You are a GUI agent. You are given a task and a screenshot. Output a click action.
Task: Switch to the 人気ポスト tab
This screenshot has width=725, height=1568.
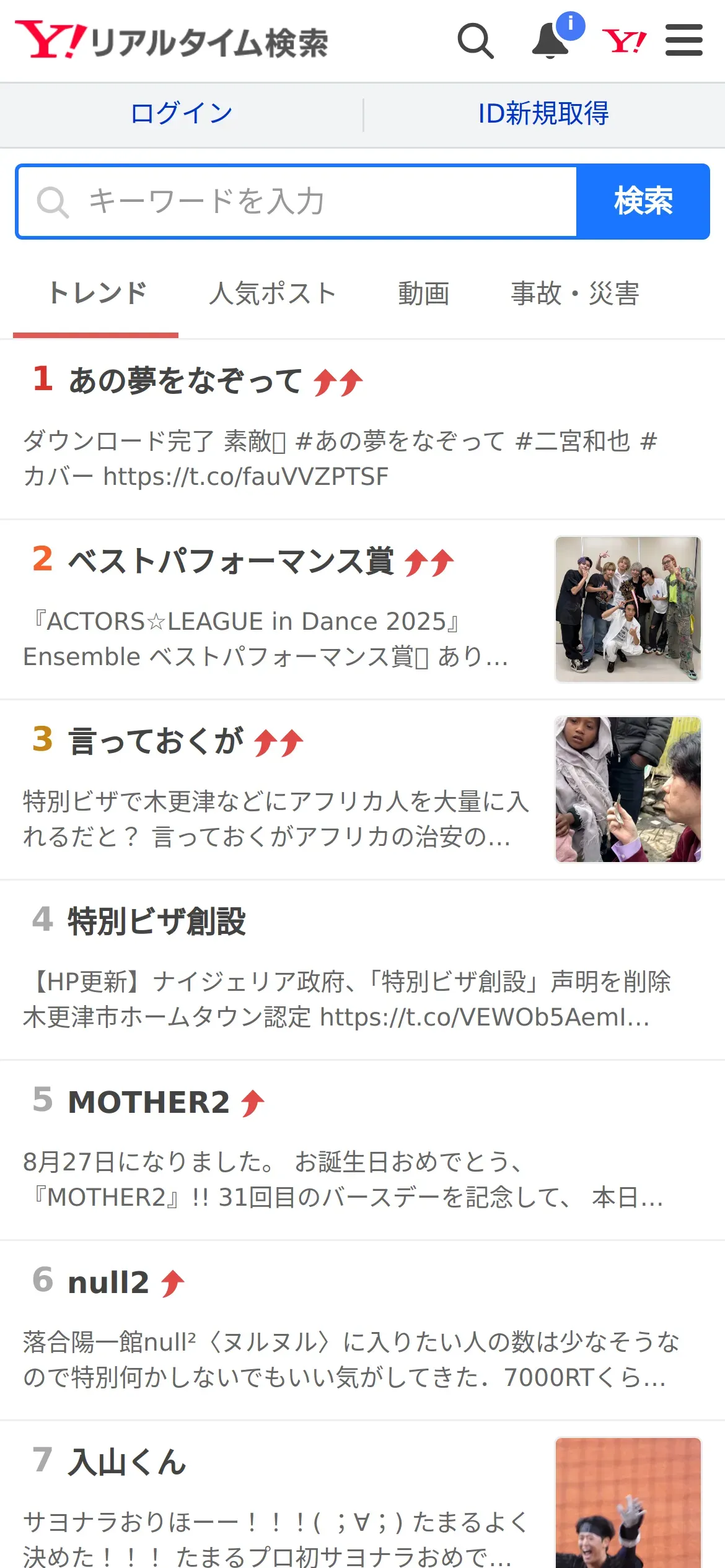(x=273, y=294)
